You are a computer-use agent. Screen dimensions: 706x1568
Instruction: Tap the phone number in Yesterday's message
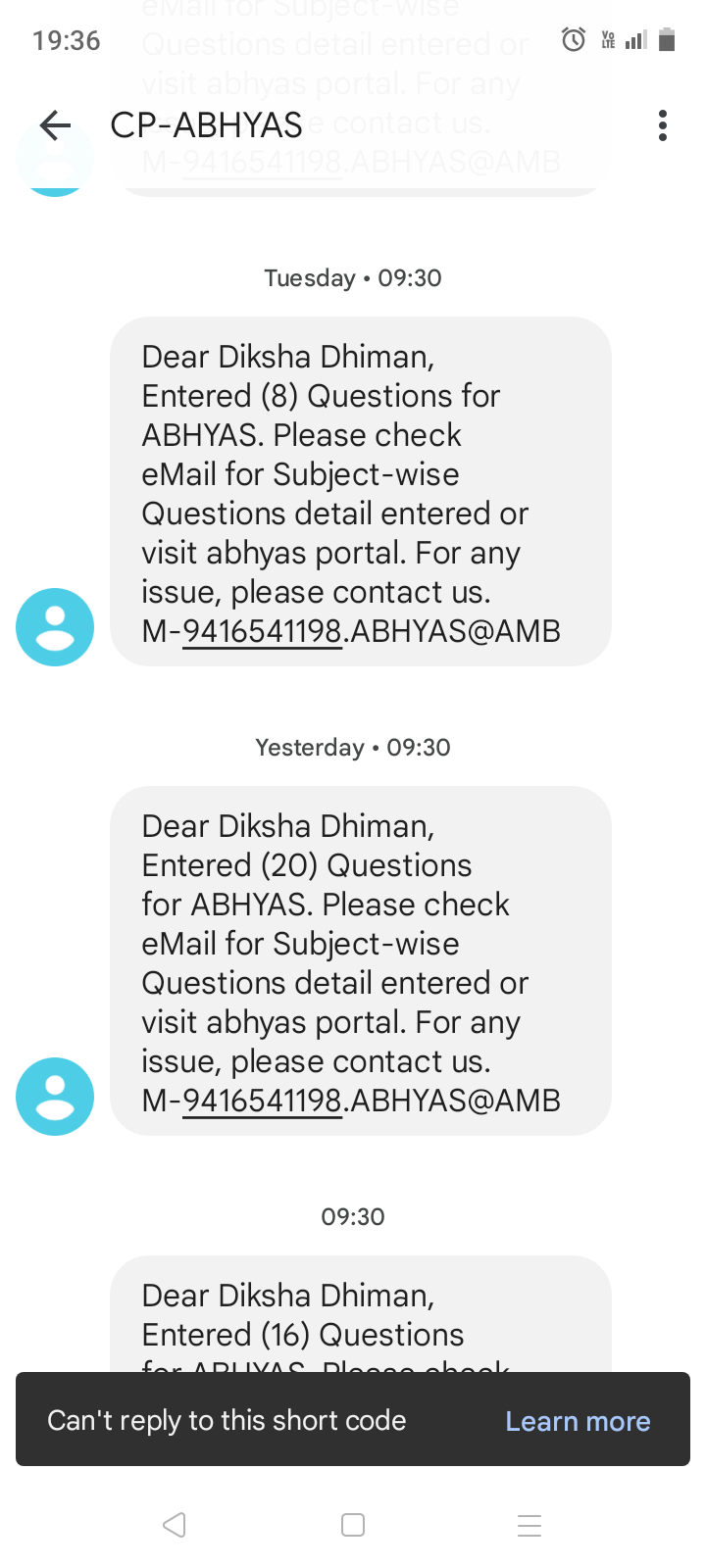262,1101
